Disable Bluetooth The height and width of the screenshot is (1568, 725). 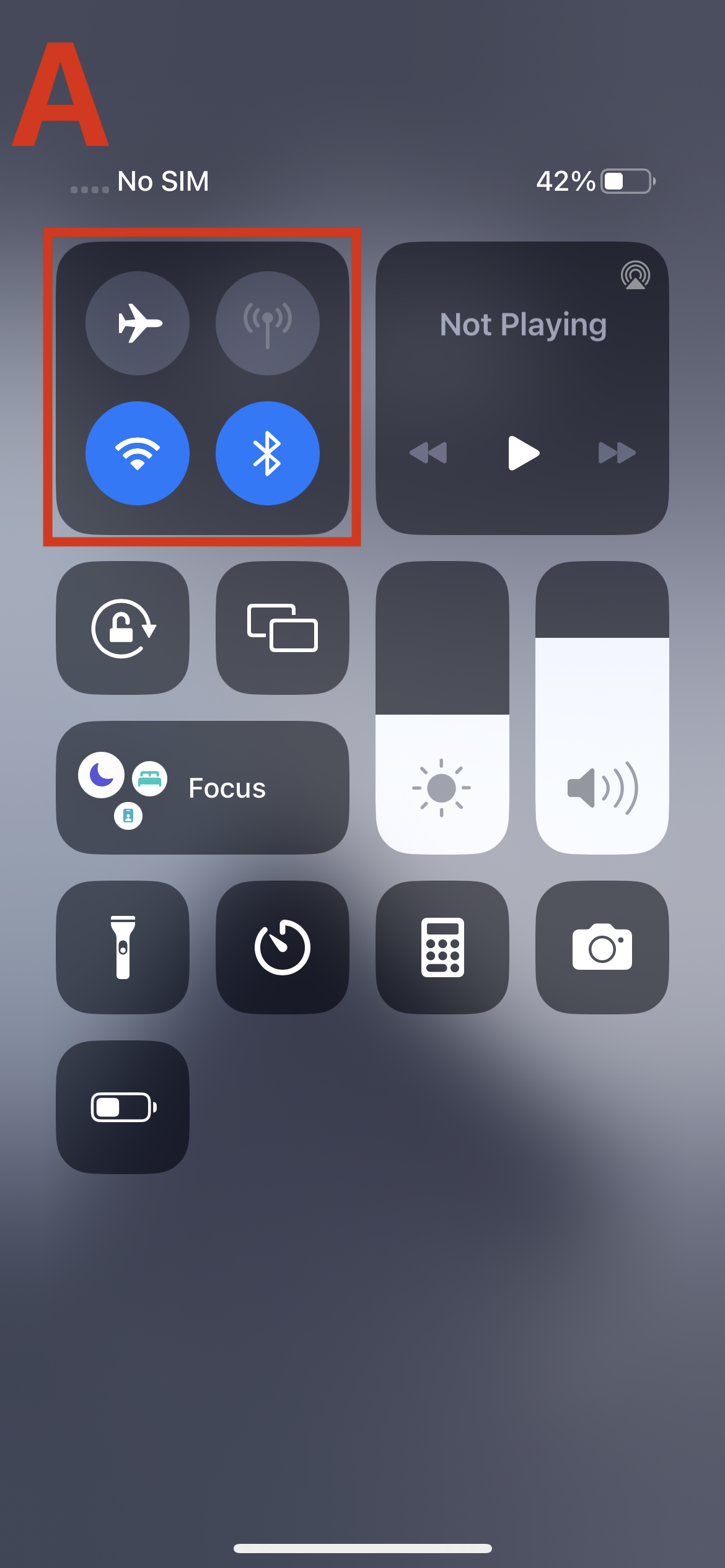(268, 453)
